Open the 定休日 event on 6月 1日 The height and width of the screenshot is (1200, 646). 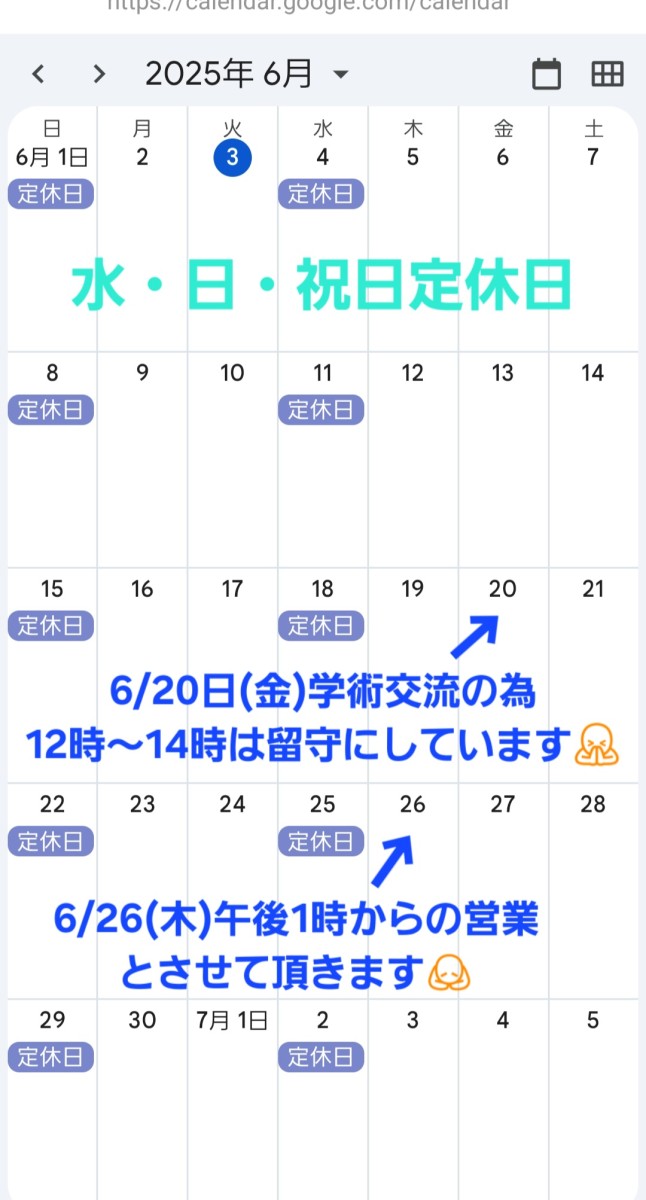(x=51, y=194)
